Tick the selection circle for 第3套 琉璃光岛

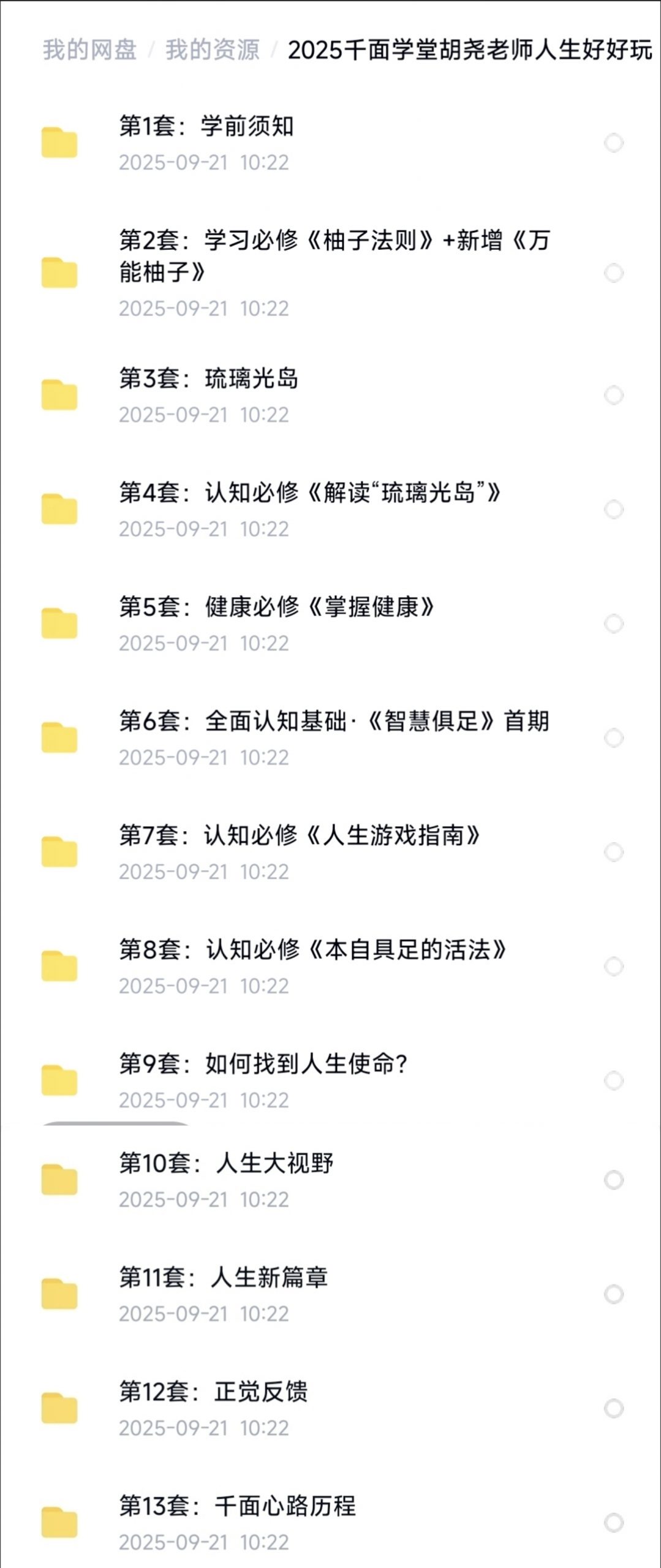tap(613, 395)
